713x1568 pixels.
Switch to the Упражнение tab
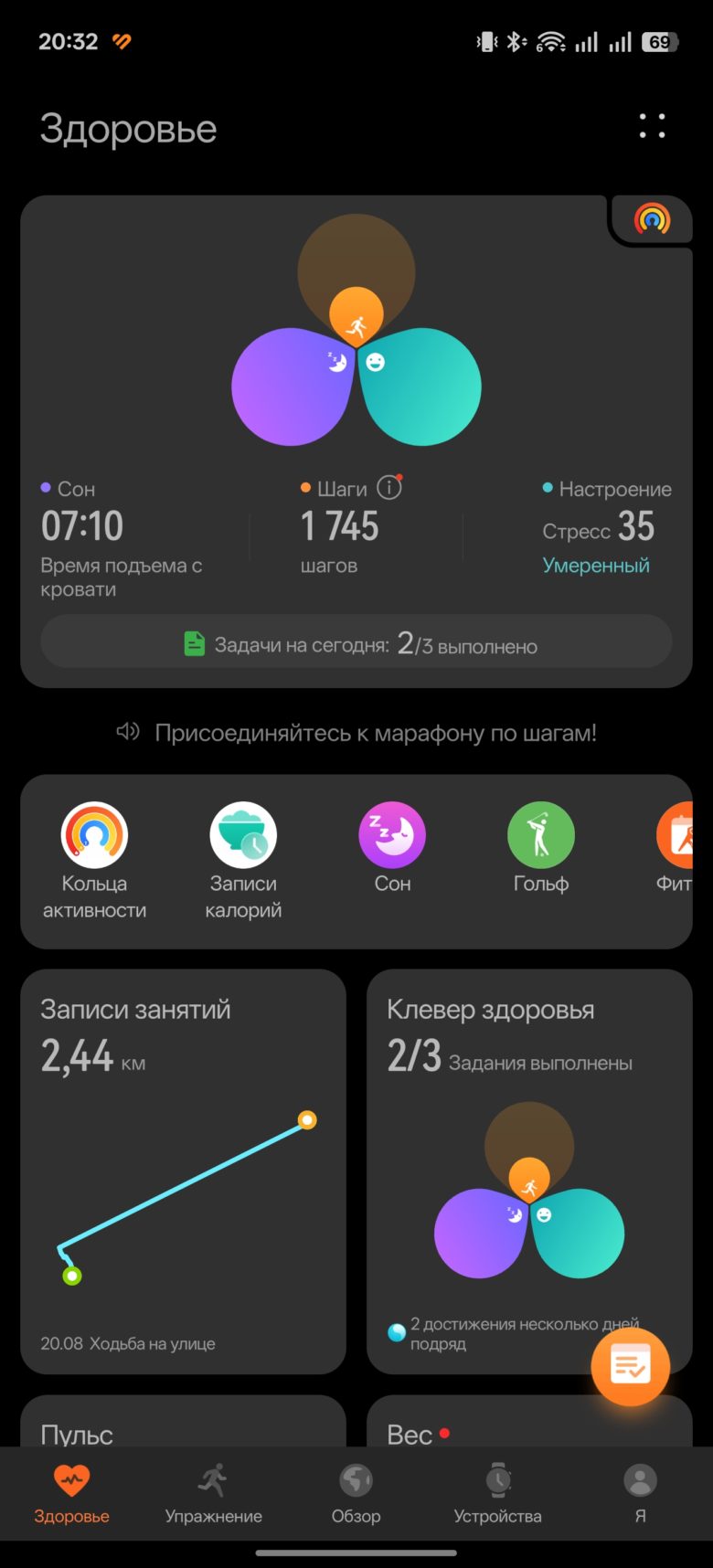coord(214,1493)
